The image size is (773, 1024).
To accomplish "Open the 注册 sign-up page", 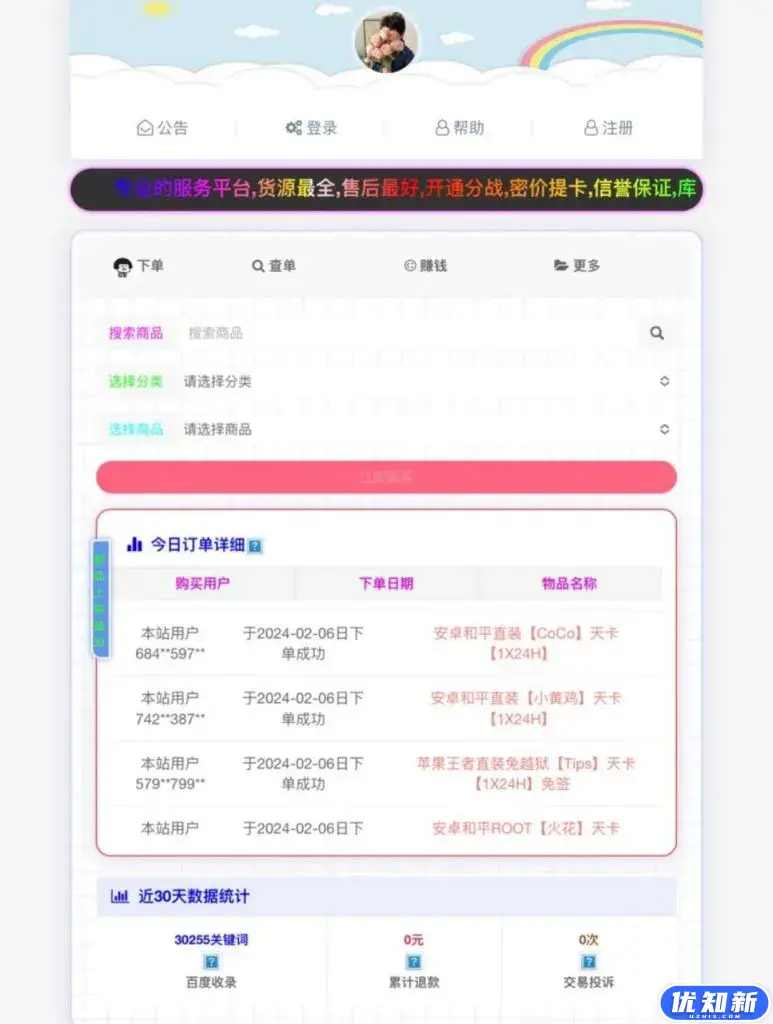I will pos(608,128).
